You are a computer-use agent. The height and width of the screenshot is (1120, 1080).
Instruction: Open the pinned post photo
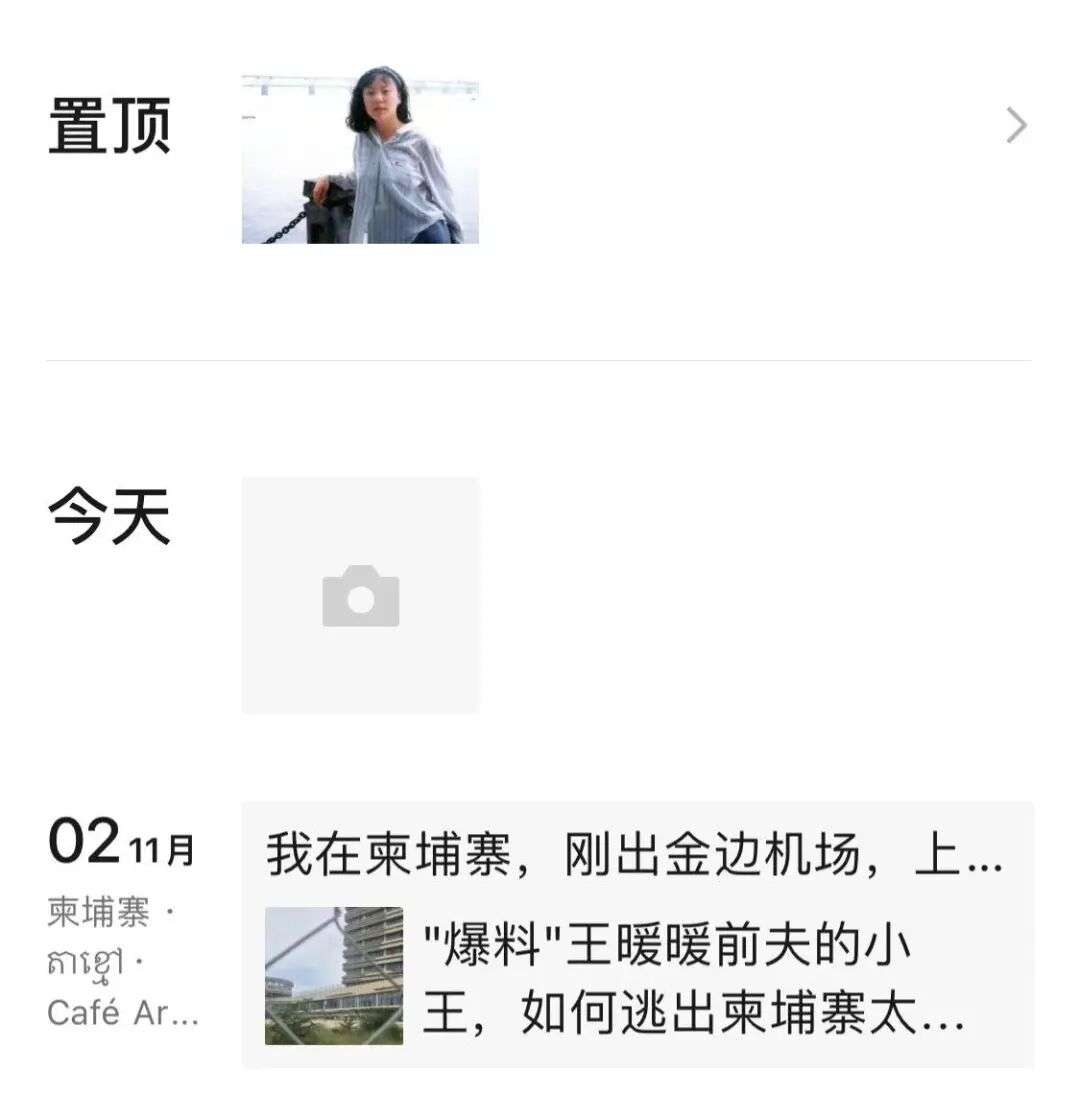pyautogui.click(x=360, y=158)
